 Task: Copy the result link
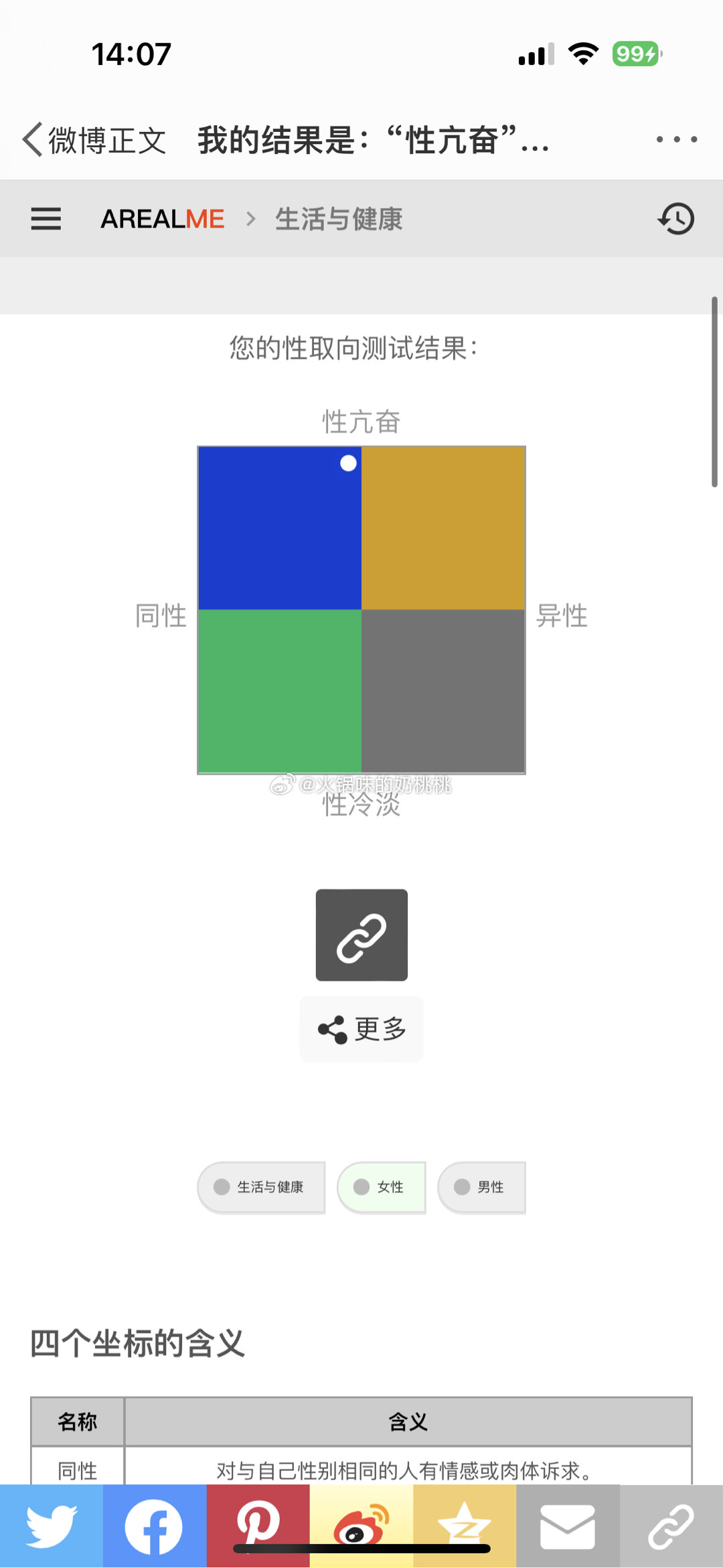click(x=361, y=935)
